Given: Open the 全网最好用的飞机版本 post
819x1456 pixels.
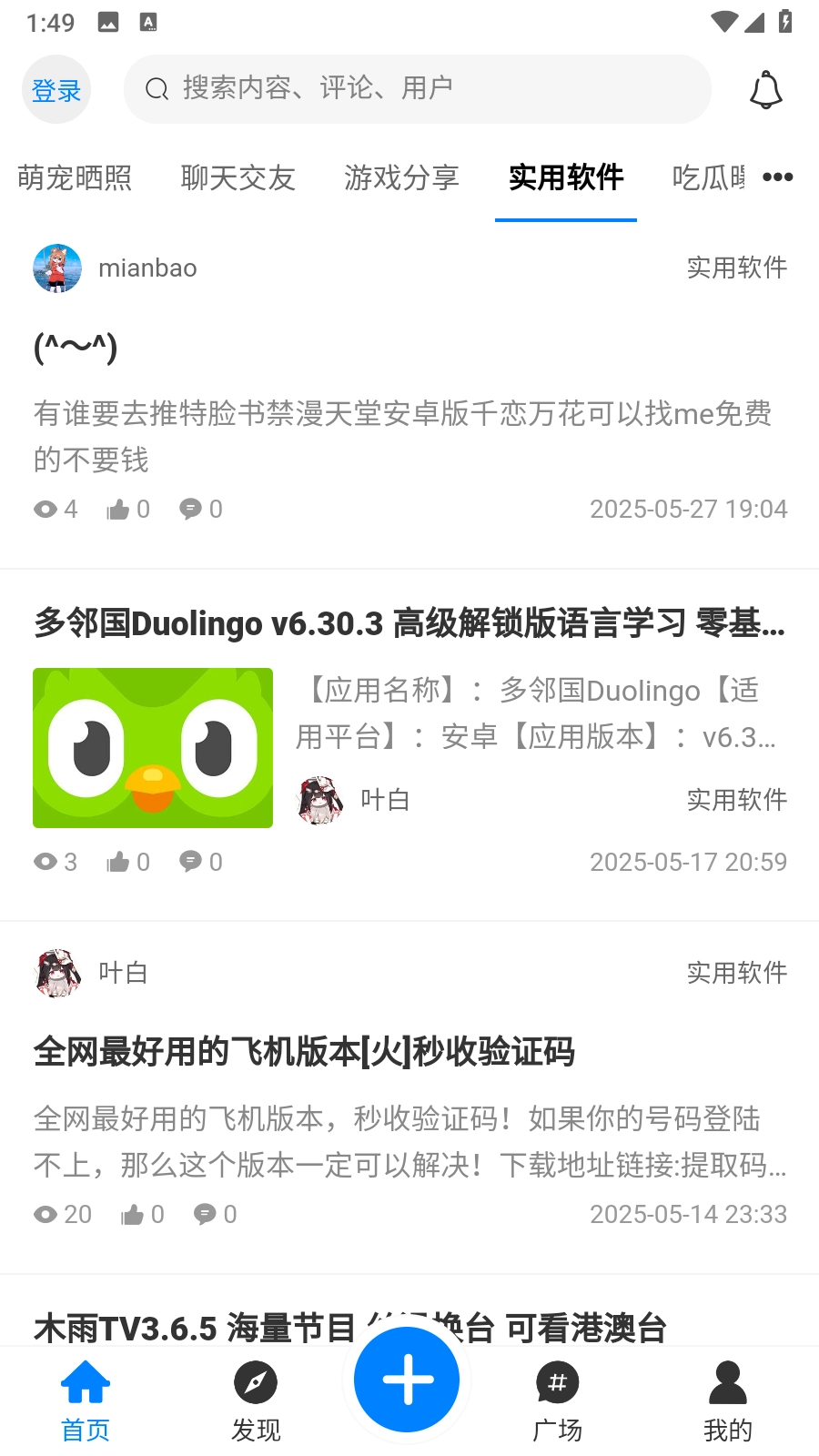Looking at the screenshot, I should 304,1052.
